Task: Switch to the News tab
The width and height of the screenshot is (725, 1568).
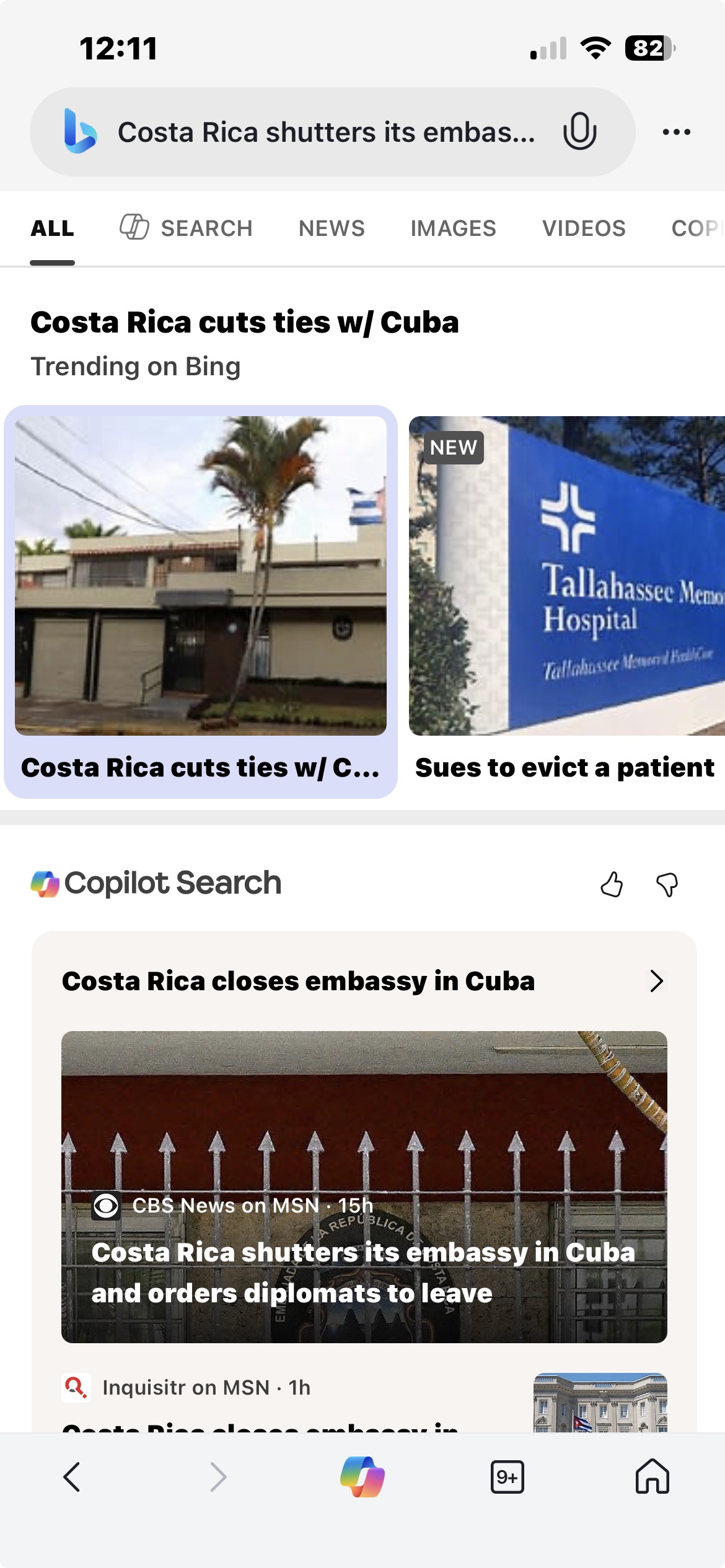Action: (332, 228)
